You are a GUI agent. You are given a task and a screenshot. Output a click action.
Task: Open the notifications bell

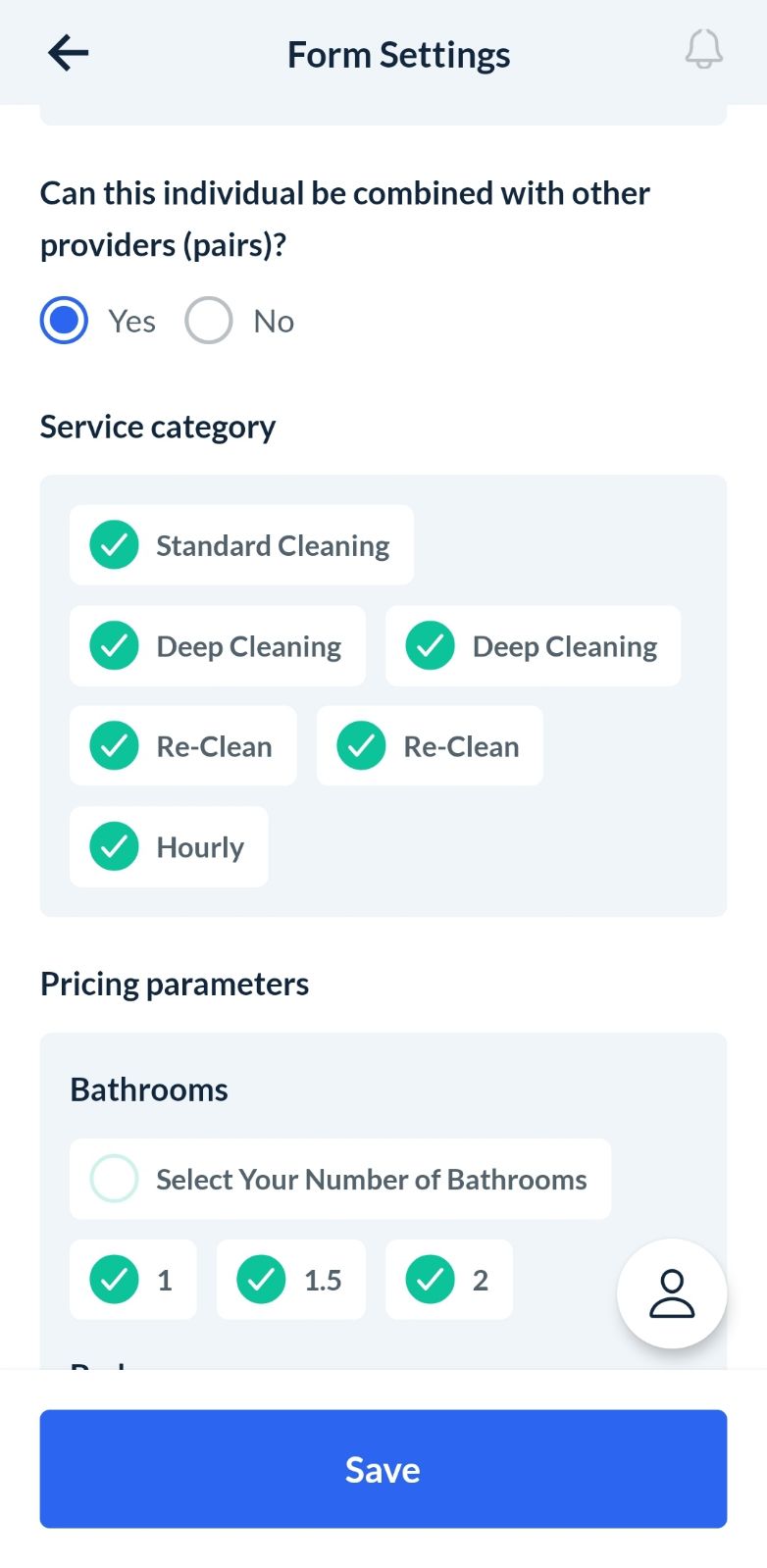[703, 49]
